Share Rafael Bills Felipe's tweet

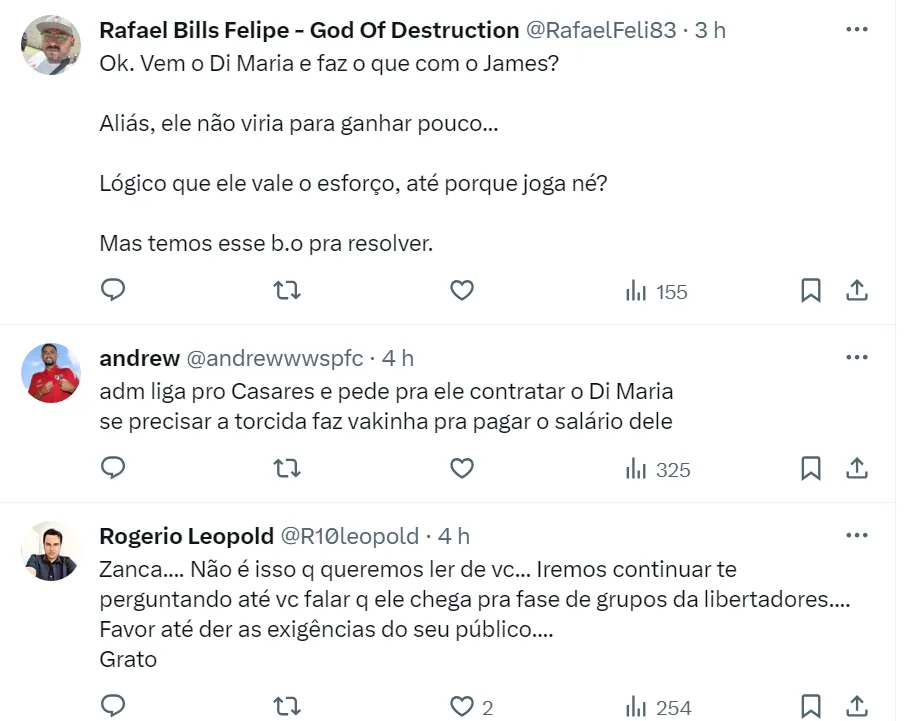pos(857,291)
